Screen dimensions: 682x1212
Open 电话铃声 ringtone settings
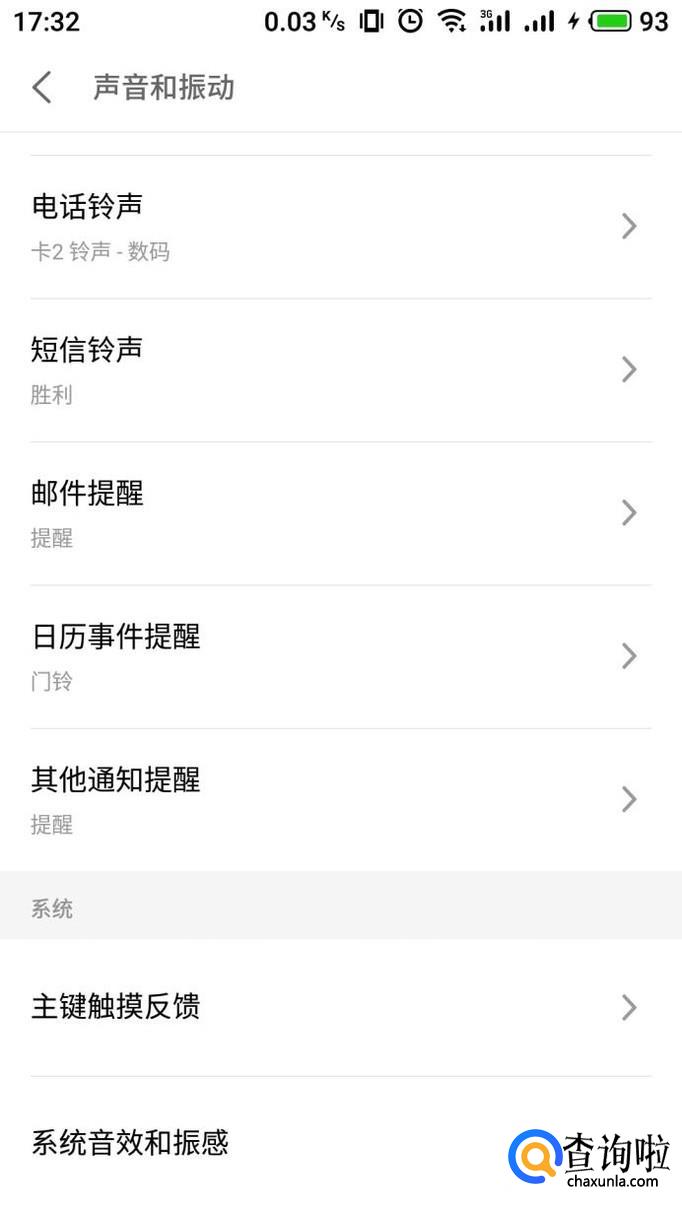tap(340, 227)
